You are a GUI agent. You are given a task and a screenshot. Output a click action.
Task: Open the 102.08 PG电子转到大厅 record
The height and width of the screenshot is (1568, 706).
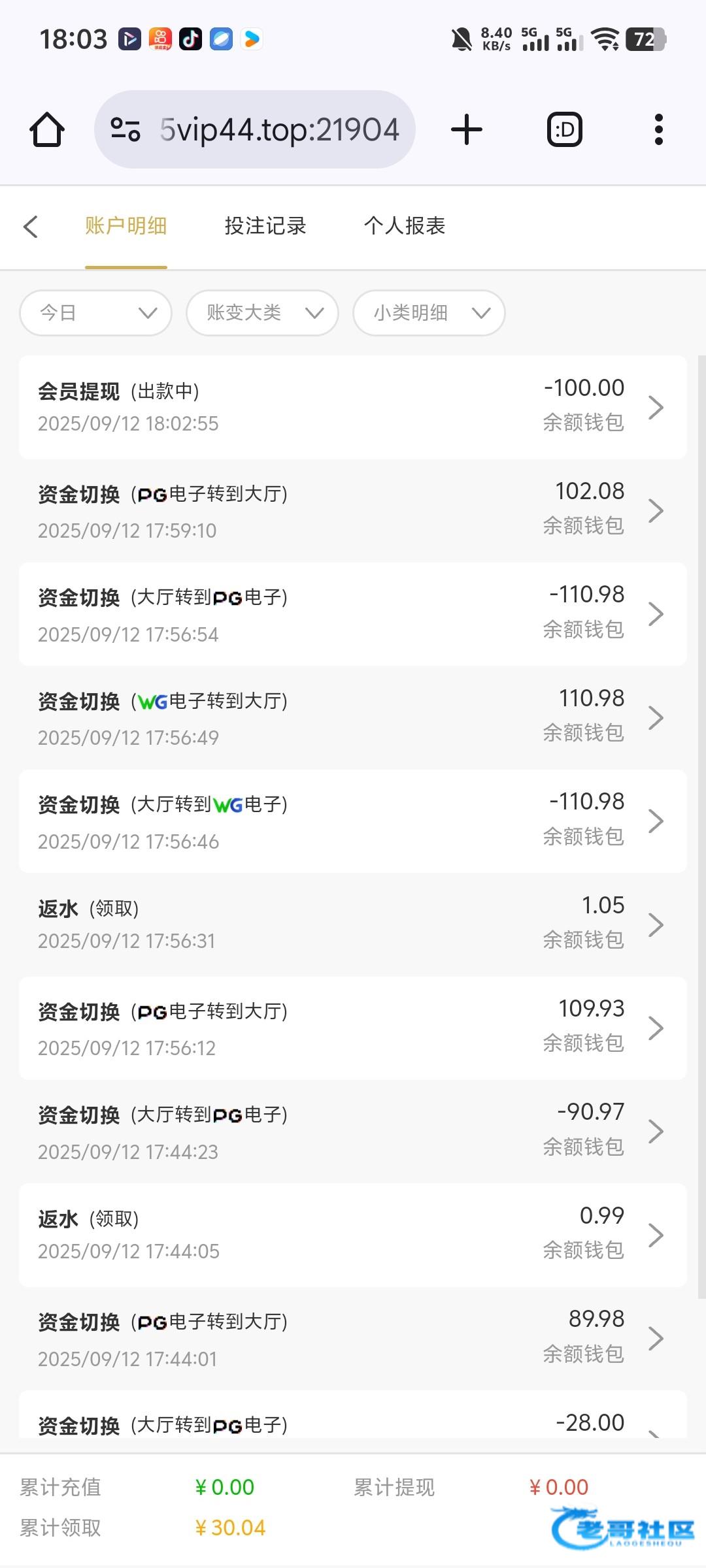tap(353, 511)
